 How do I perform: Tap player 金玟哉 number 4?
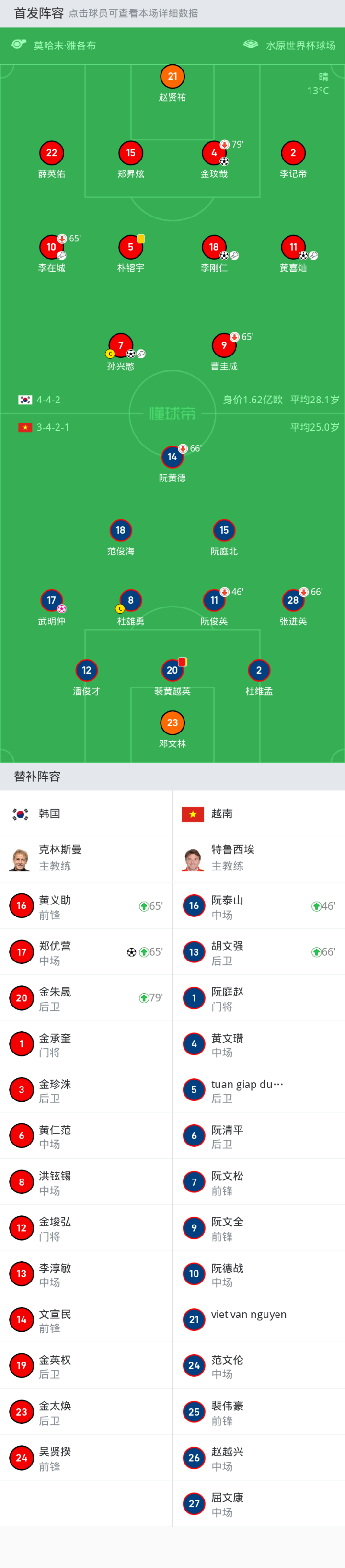[214, 153]
